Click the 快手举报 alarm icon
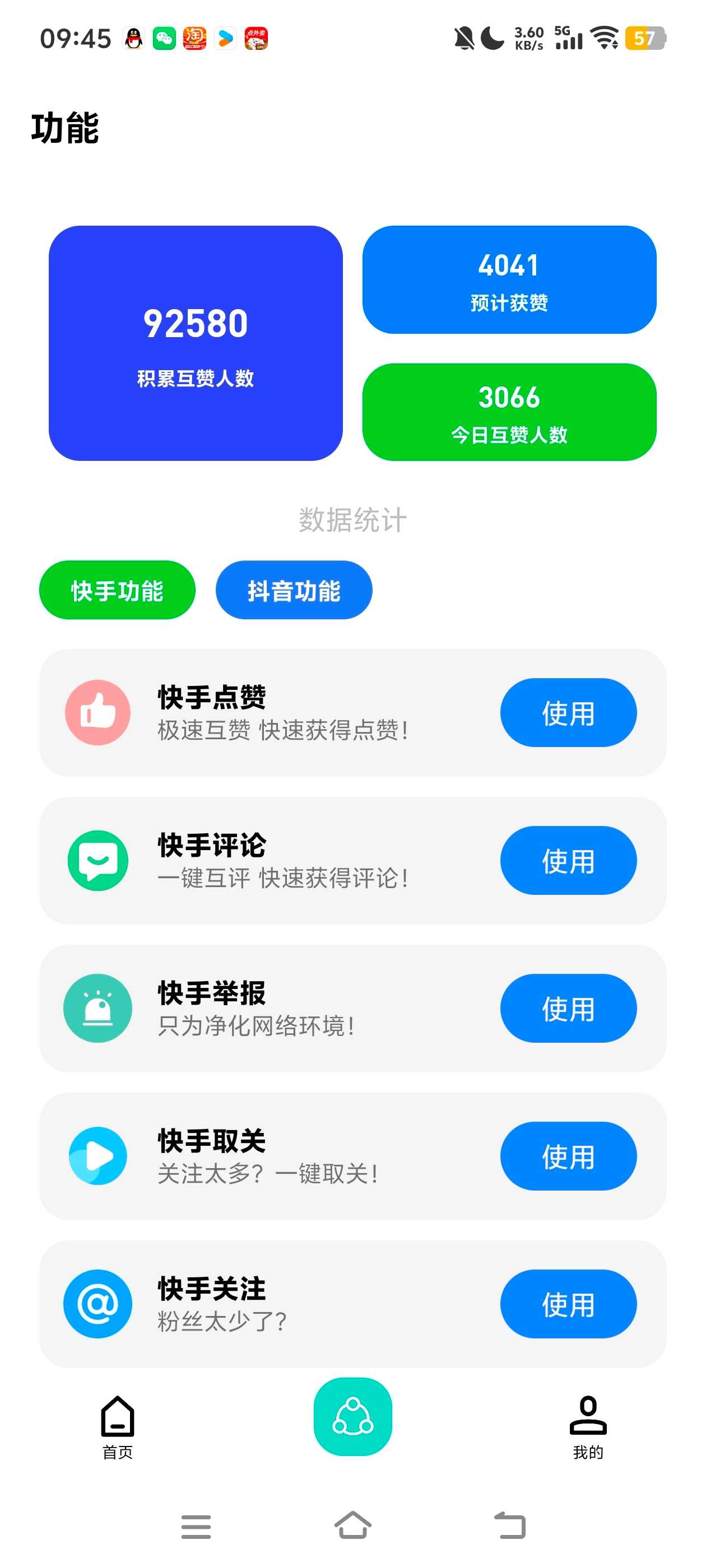Screen dimensions: 706x1568 (x=97, y=1008)
